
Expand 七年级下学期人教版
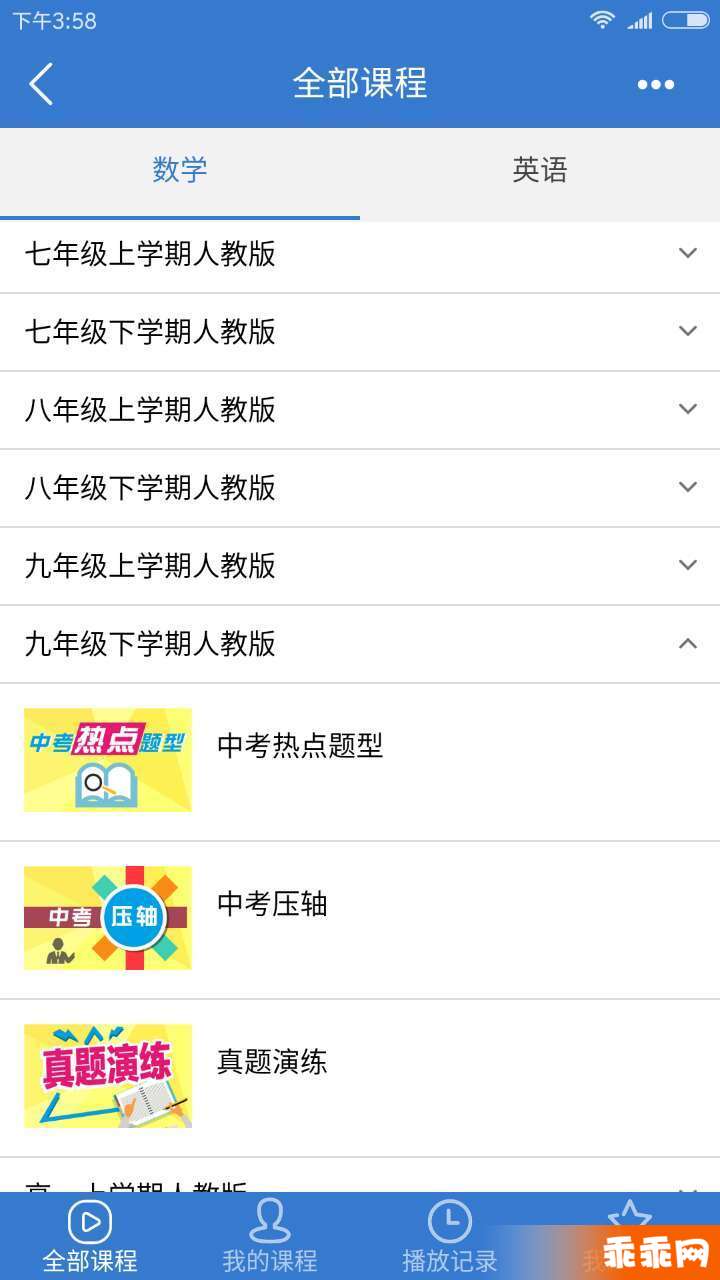coord(360,332)
